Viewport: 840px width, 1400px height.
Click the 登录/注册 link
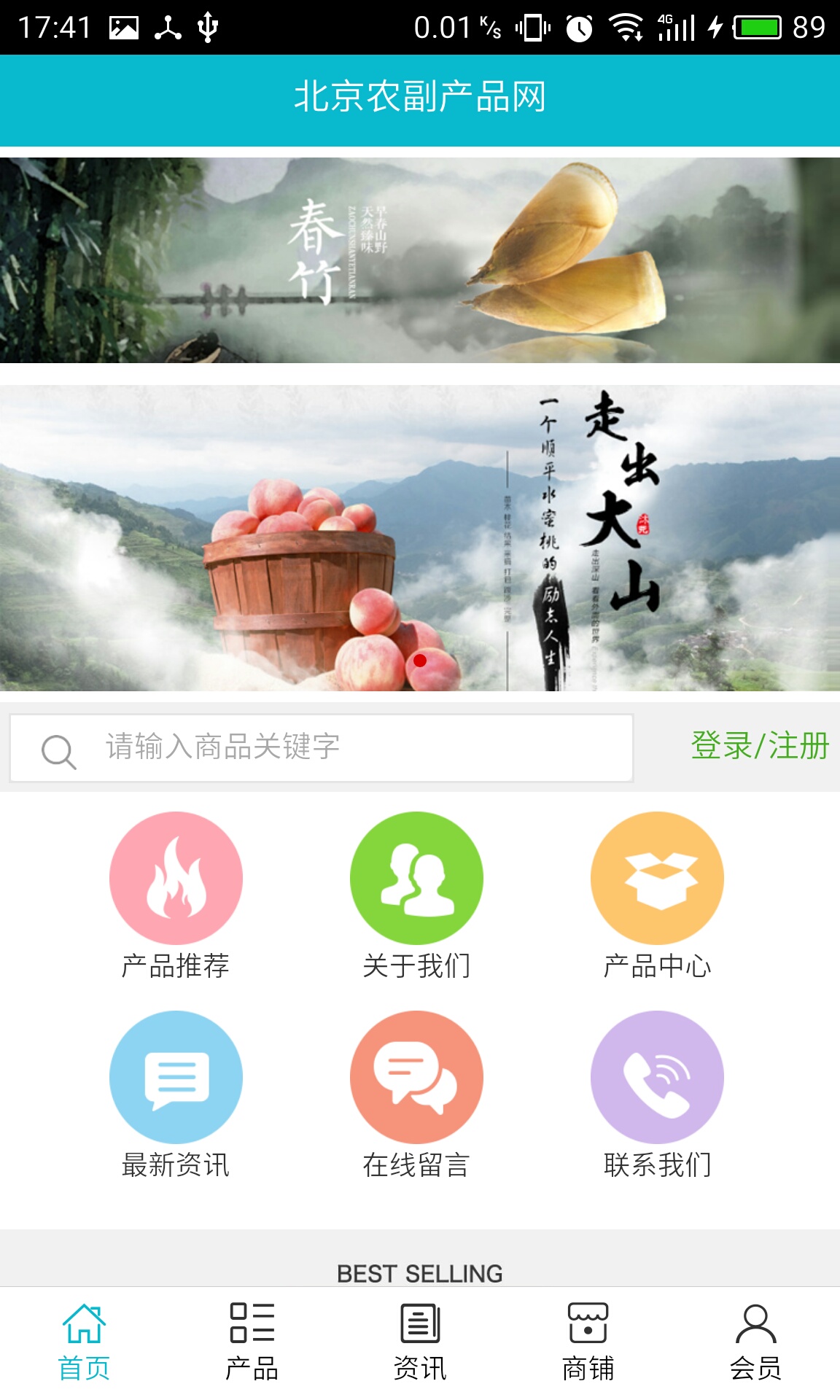760,746
